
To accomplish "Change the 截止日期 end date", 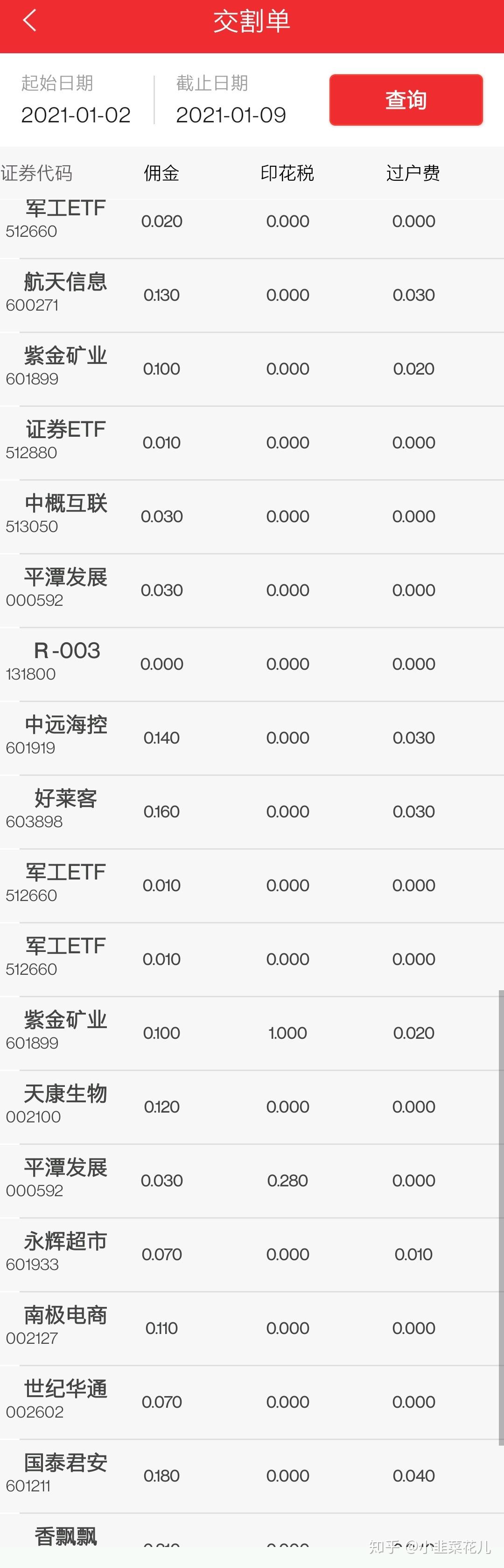I will click(x=231, y=114).
